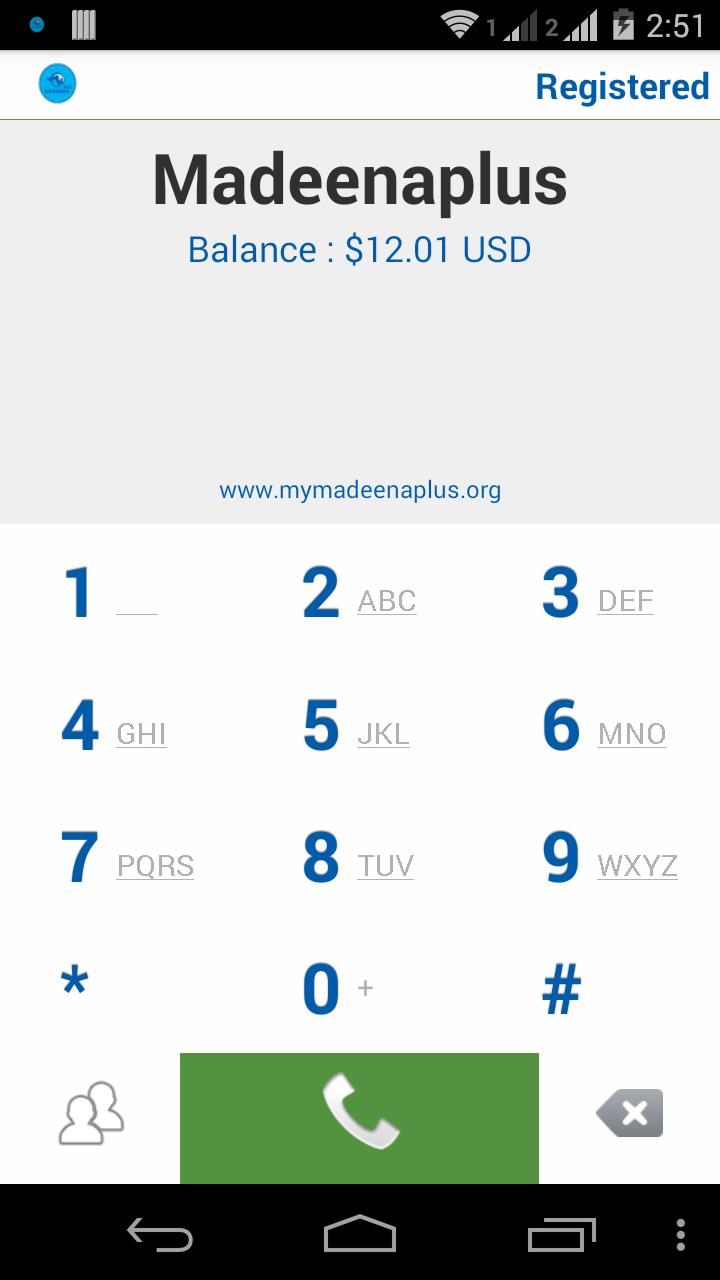720x1280 pixels.
Task: Open the system overflow menu dots
Action: coord(680,1235)
